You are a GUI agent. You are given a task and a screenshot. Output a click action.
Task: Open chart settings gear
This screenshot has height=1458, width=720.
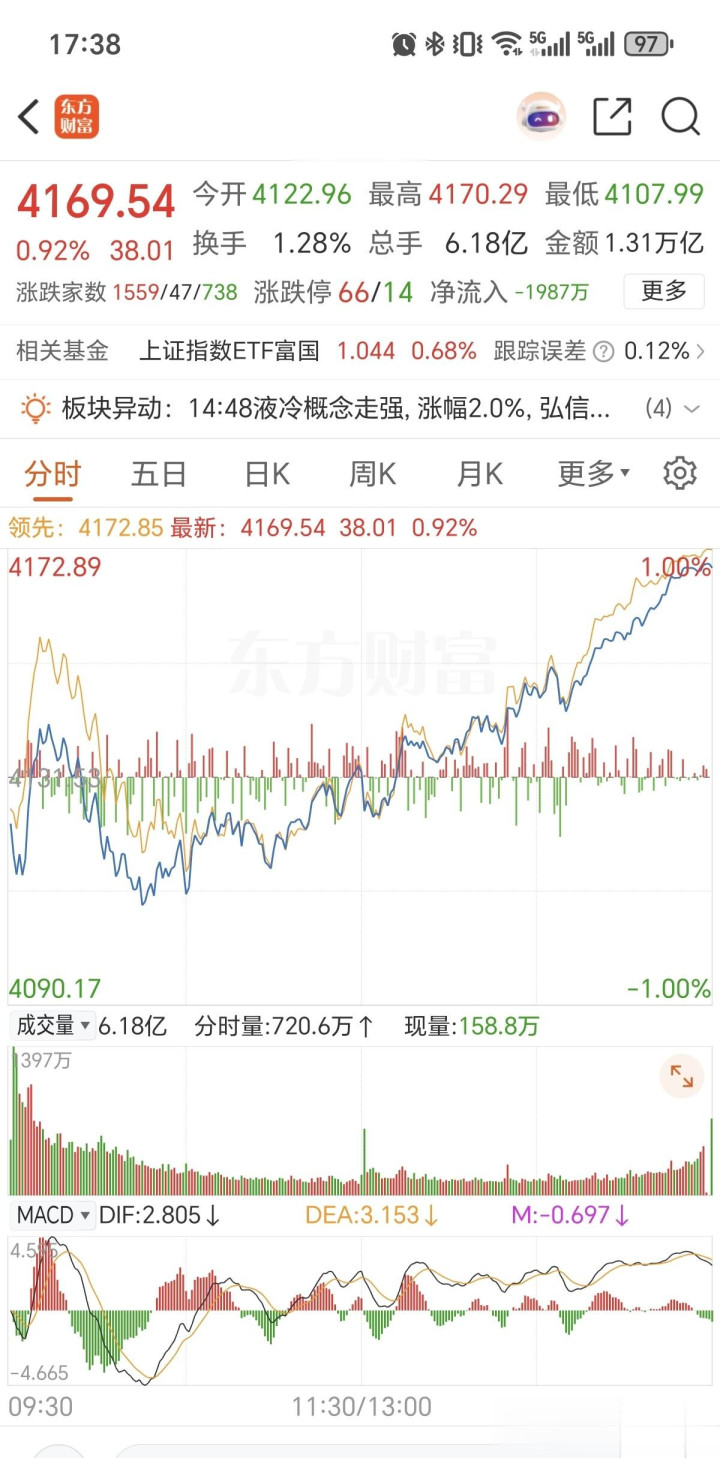click(x=680, y=473)
